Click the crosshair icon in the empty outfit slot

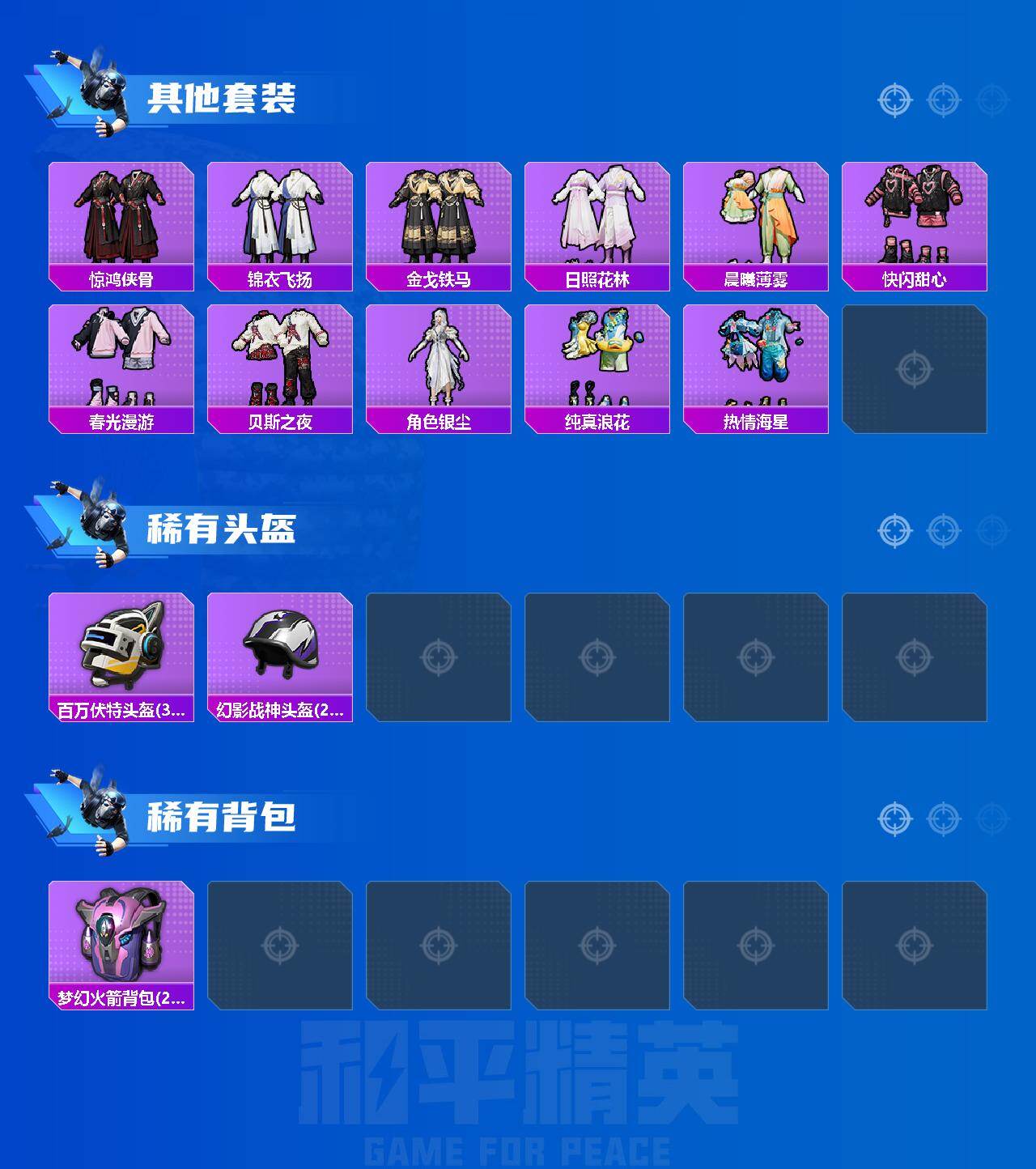click(915, 368)
